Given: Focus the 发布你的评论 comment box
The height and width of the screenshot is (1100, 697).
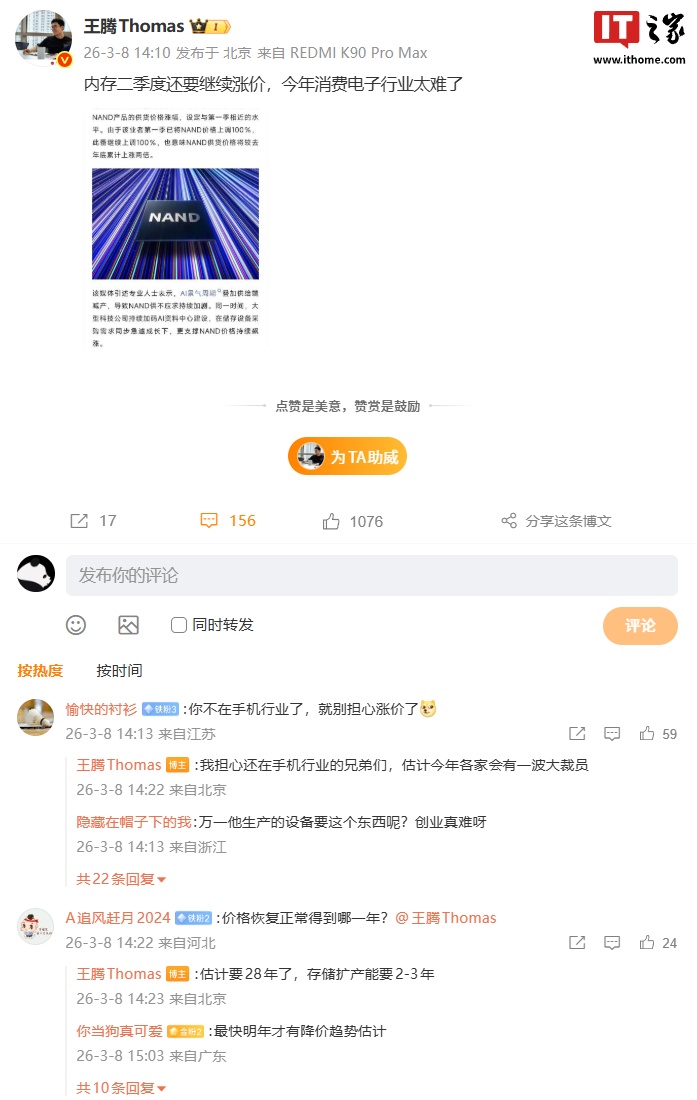Looking at the screenshot, I should coord(371,575).
